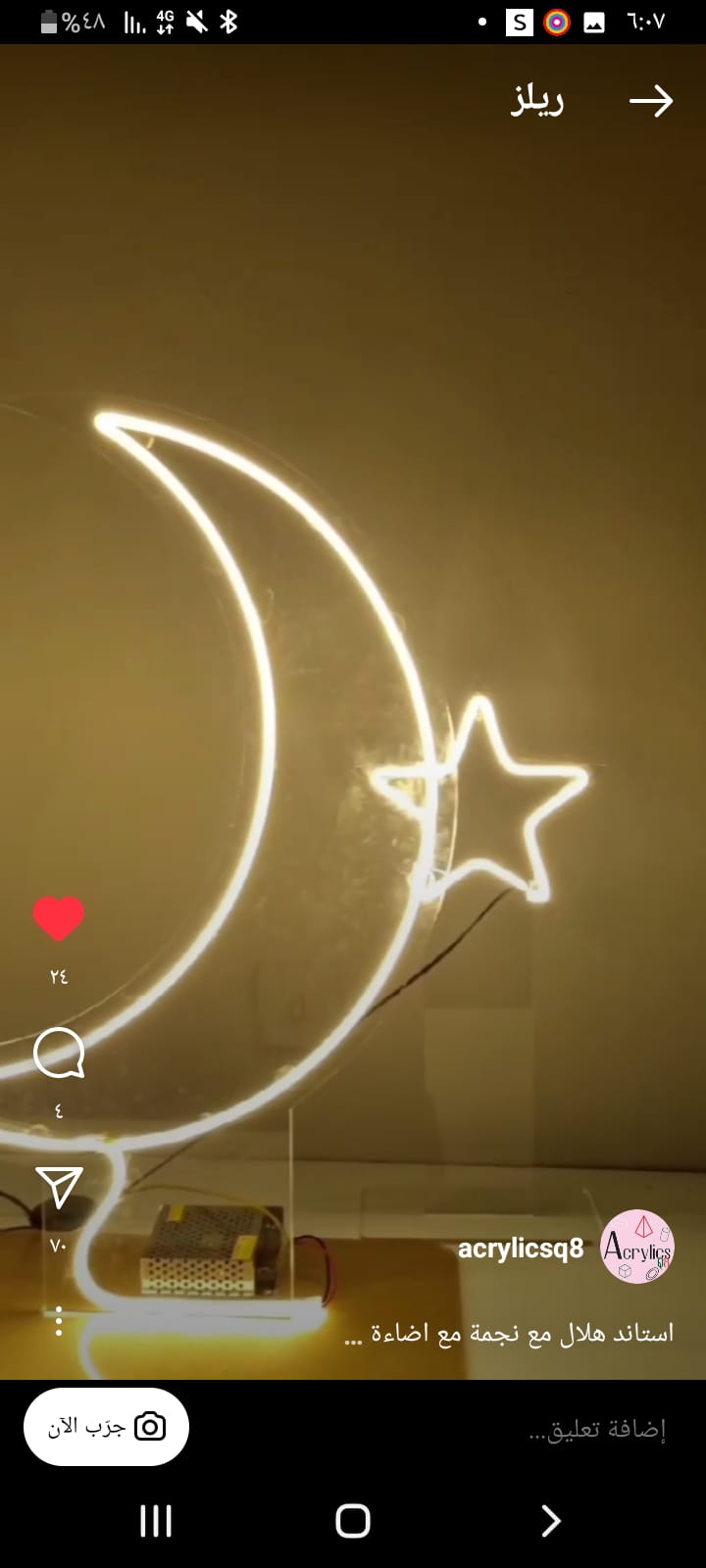Go to the system home screen
Screen dimensions: 706x1568
pyautogui.click(x=353, y=1521)
